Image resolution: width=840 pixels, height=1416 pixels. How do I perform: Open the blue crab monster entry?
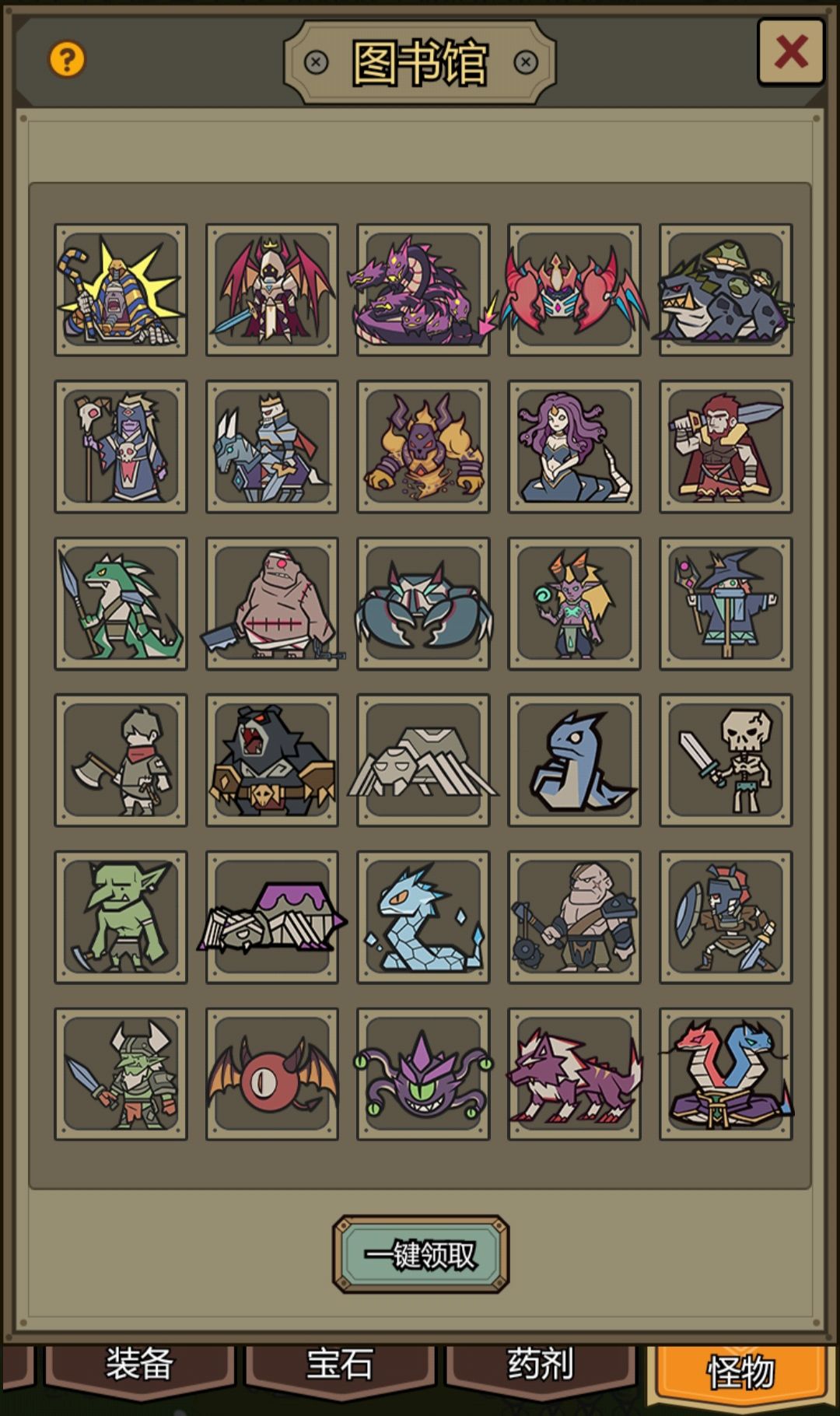[x=423, y=604]
